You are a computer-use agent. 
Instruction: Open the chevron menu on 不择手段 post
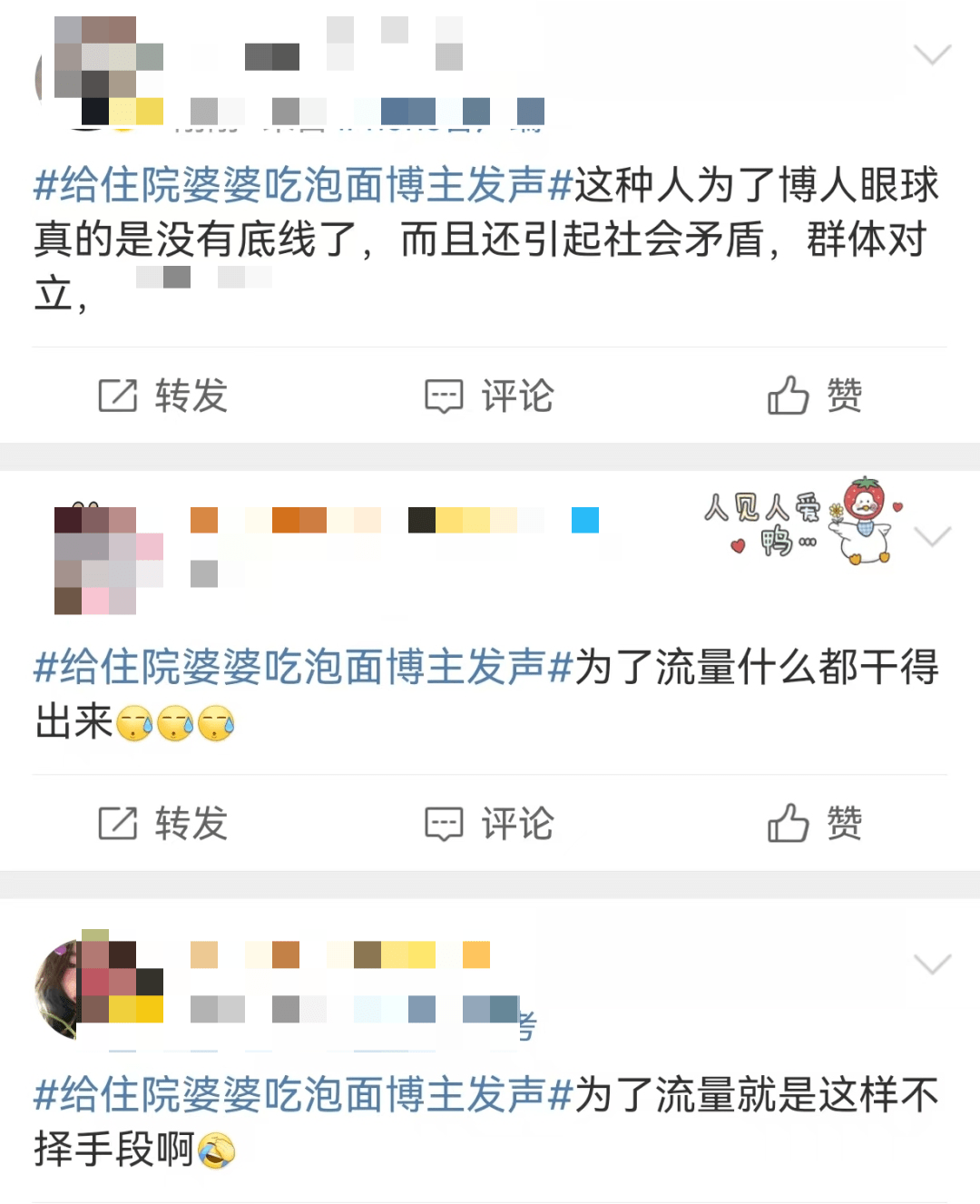click(932, 964)
